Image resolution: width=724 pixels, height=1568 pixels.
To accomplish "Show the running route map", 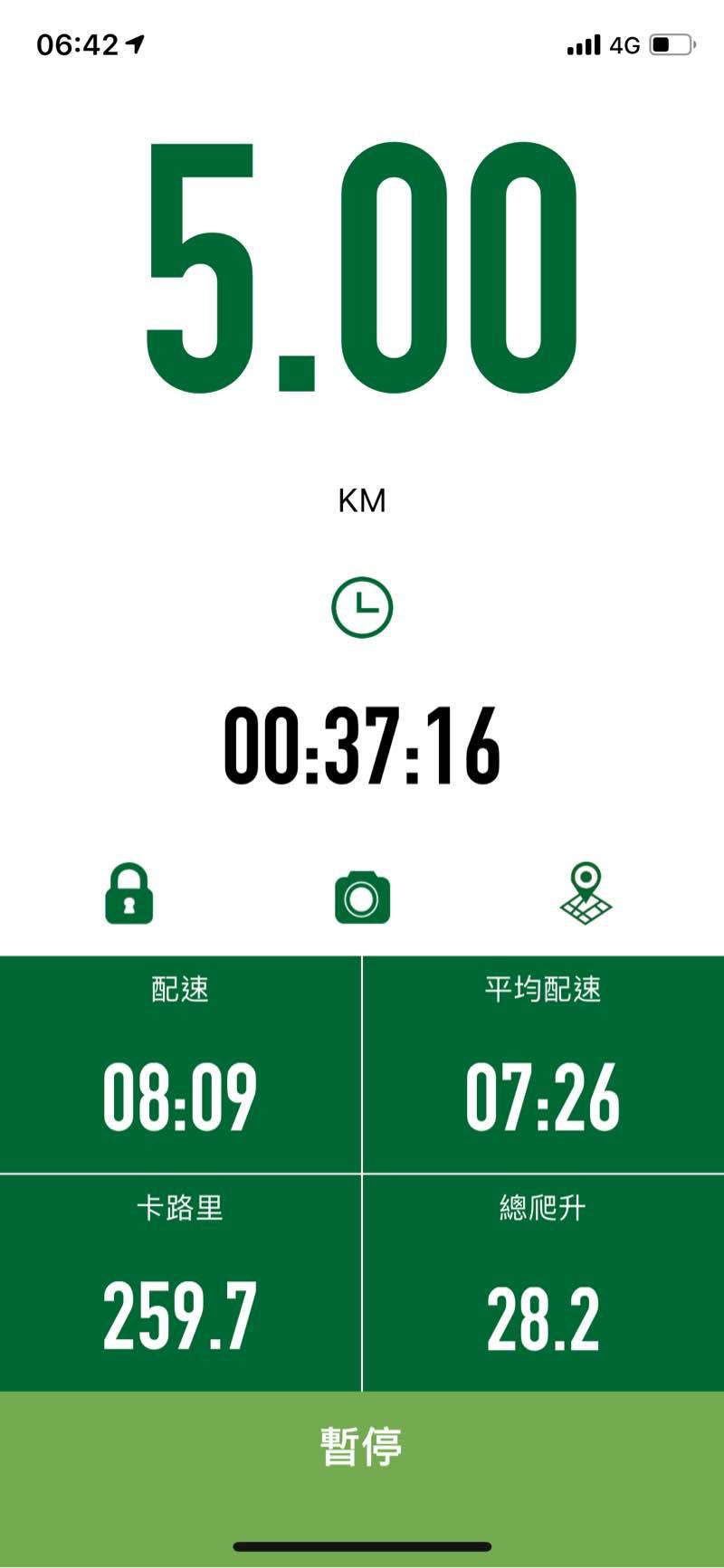I will point(586,894).
